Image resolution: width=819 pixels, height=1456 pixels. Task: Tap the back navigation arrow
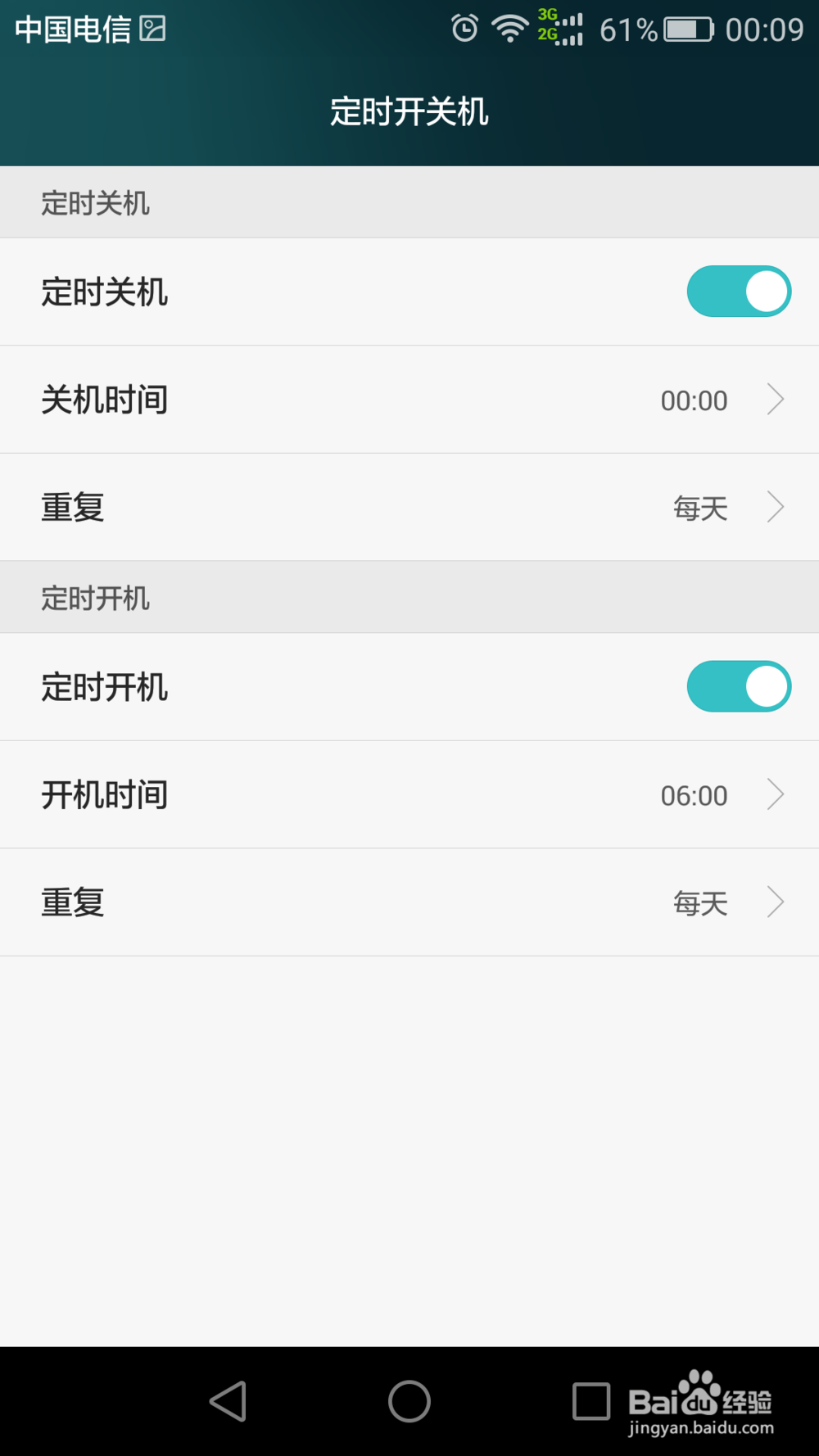(229, 1402)
